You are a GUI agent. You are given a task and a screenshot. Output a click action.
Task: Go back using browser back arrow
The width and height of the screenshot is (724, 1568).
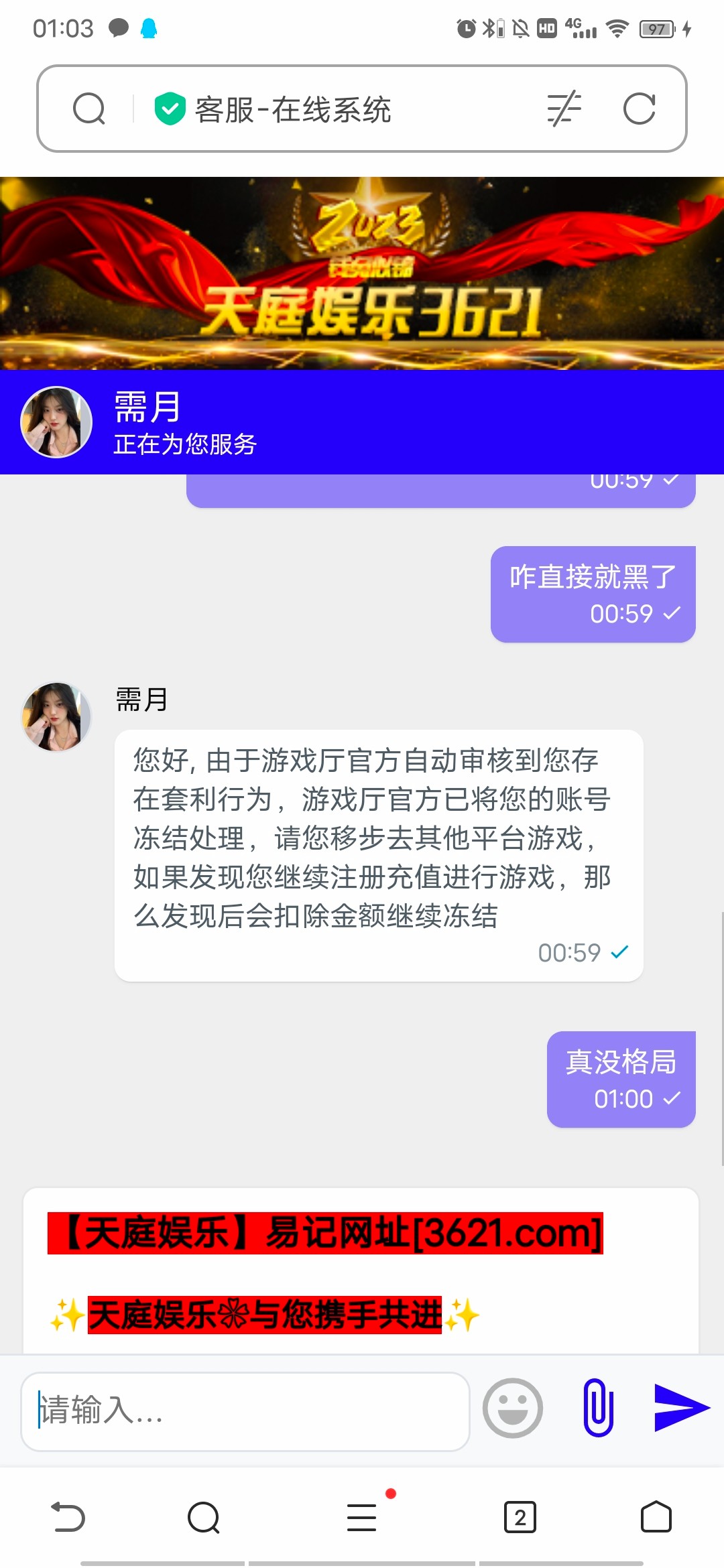68,1518
